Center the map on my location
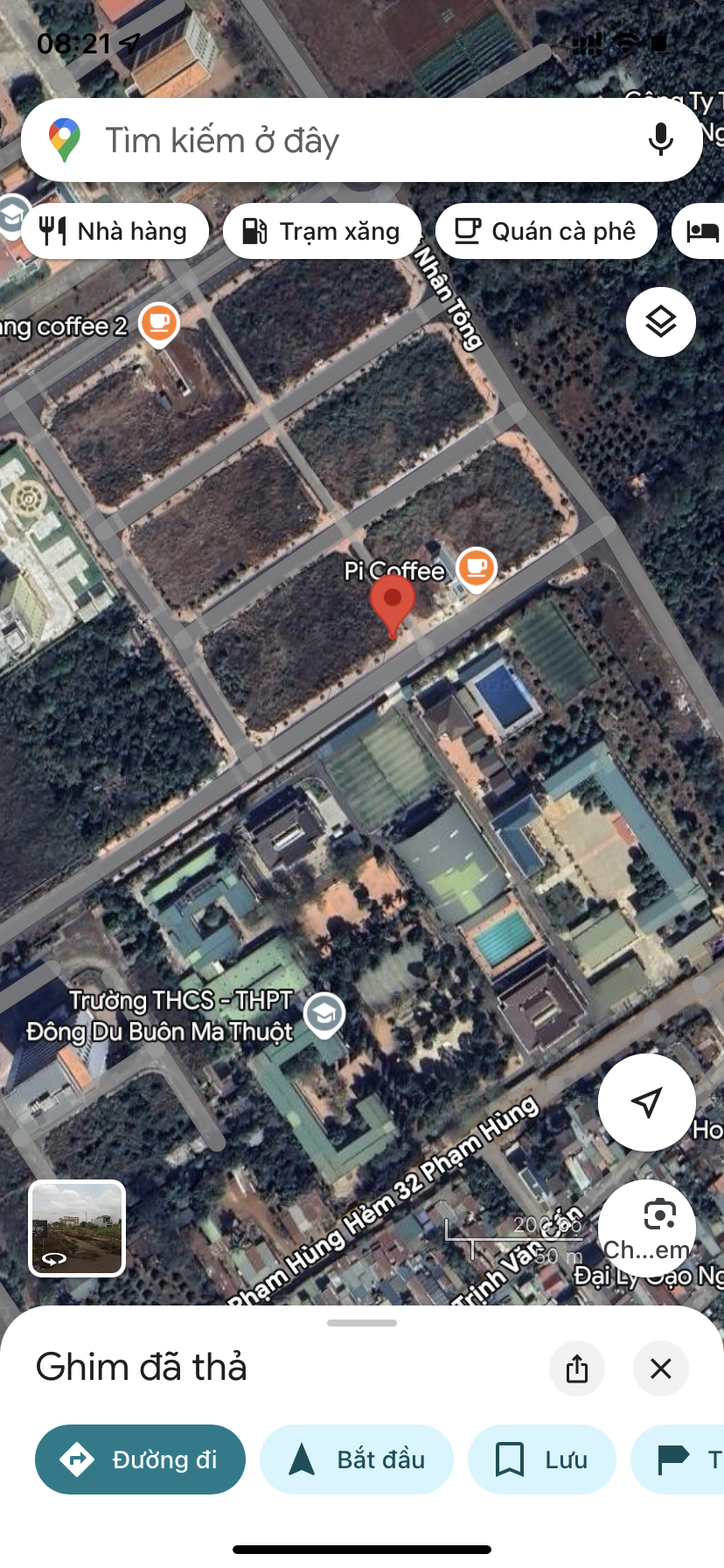Viewport: 724px width, 1568px height. tap(646, 1102)
